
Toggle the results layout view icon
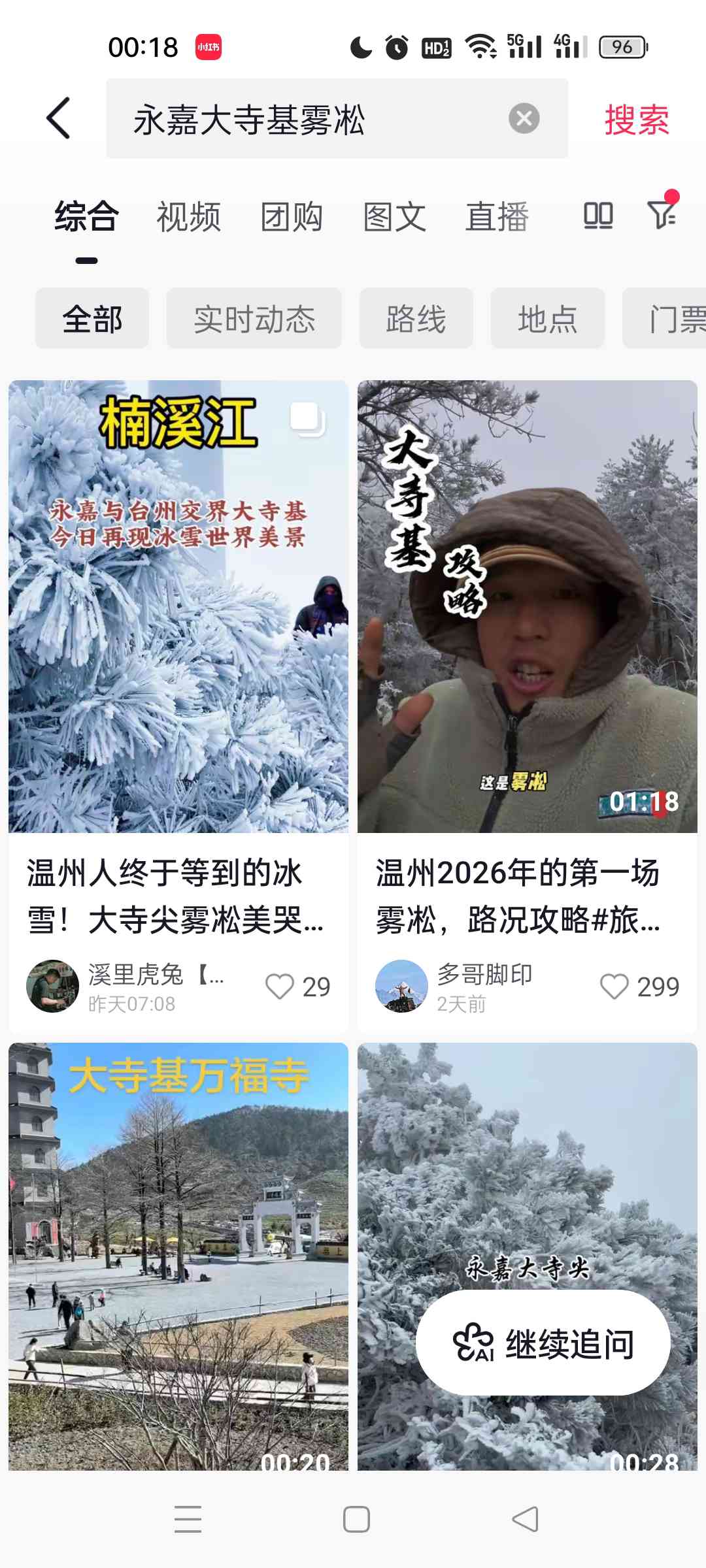click(597, 216)
